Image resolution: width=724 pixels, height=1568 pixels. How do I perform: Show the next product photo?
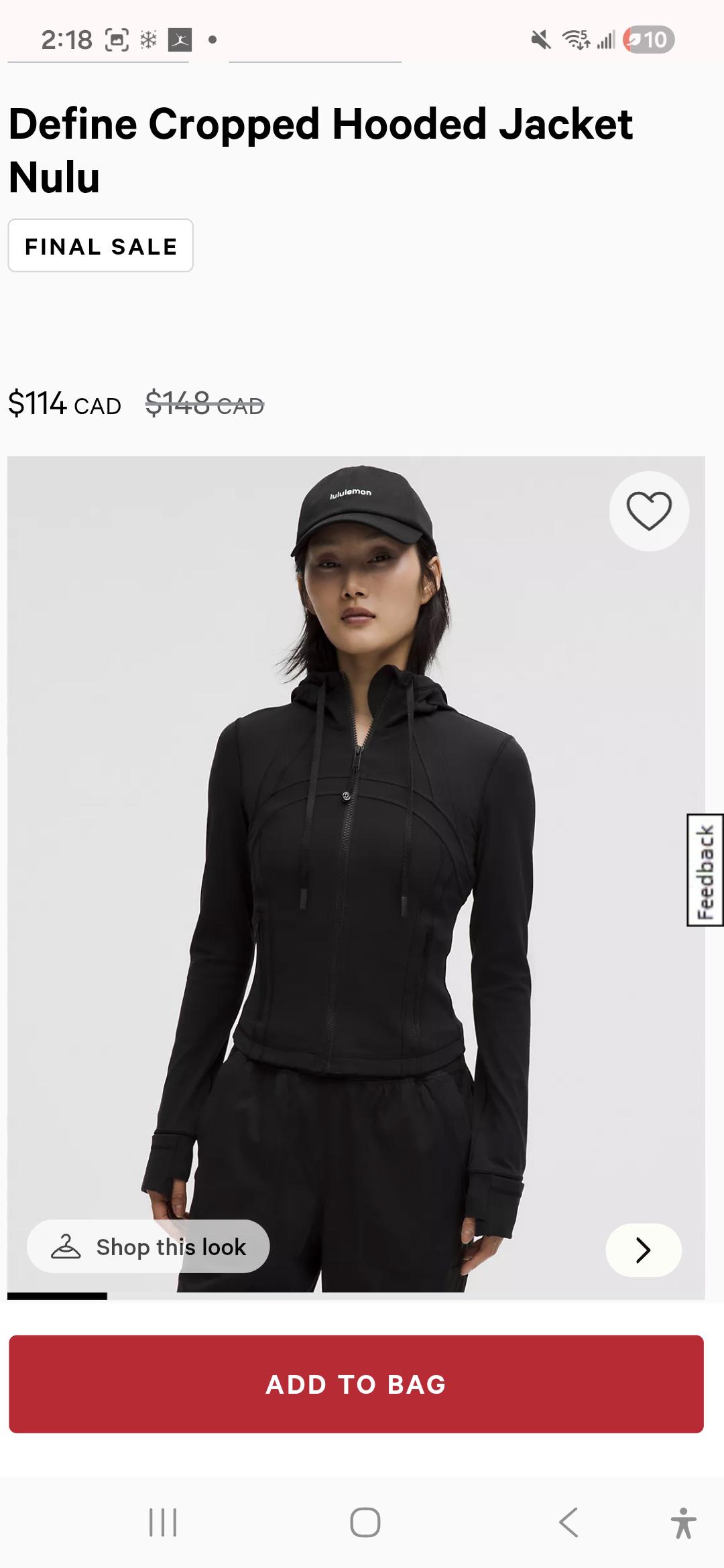tap(644, 1250)
